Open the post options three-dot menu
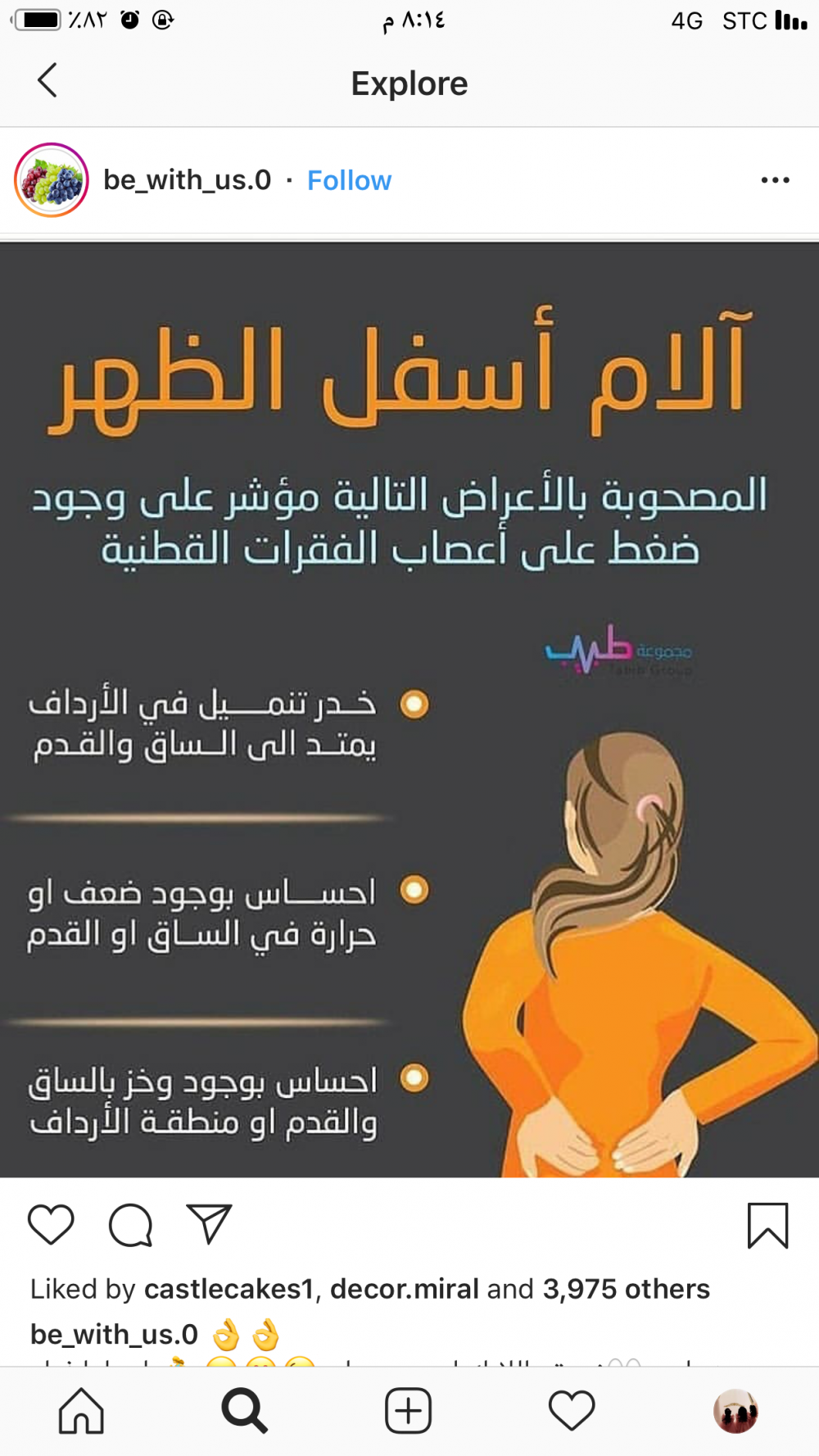Viewport: 819px width, 1456px height. click(775, 180)
